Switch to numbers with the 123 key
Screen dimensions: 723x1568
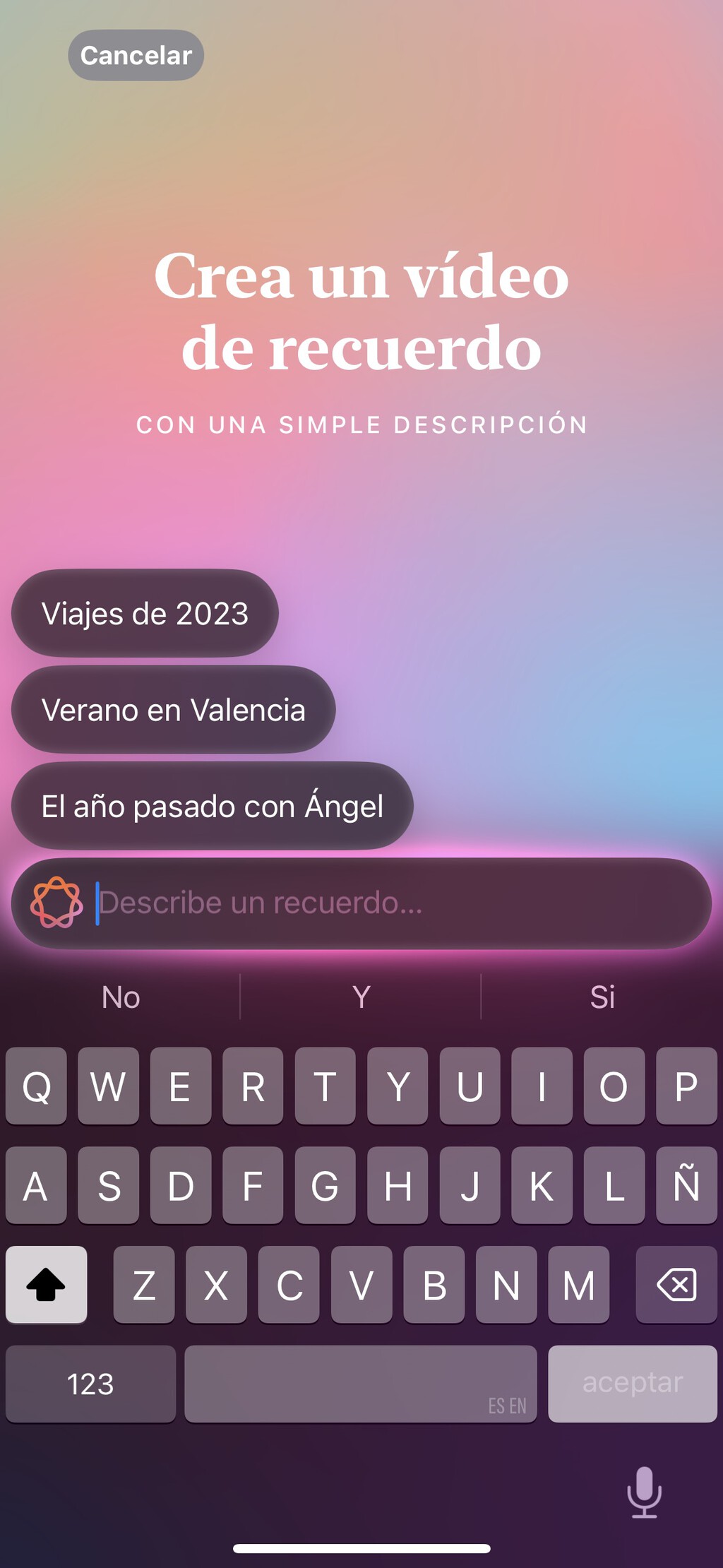(91, 1384)
